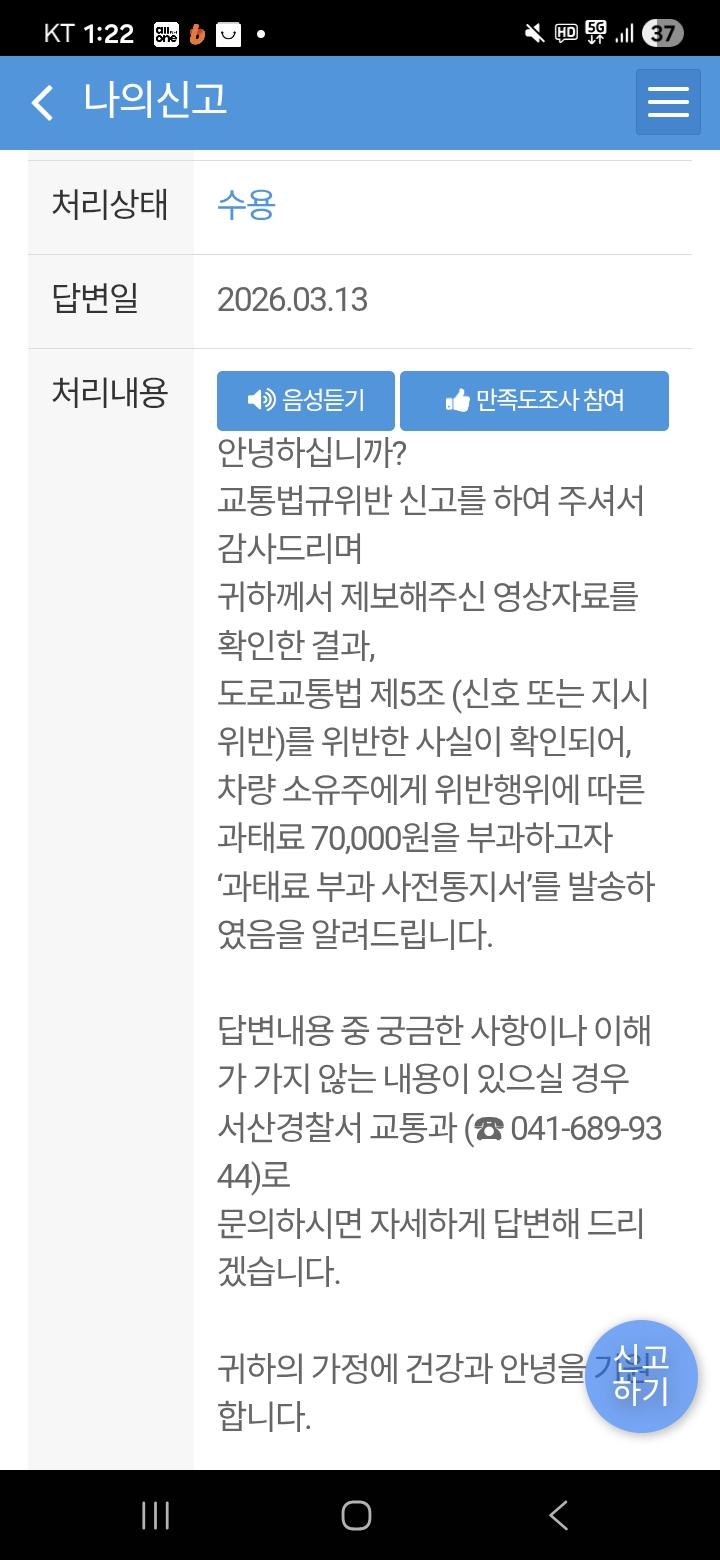Screen dimensions: 720x1560
Task: Tap the 음성듣기 button
Action: click(306, 401)
